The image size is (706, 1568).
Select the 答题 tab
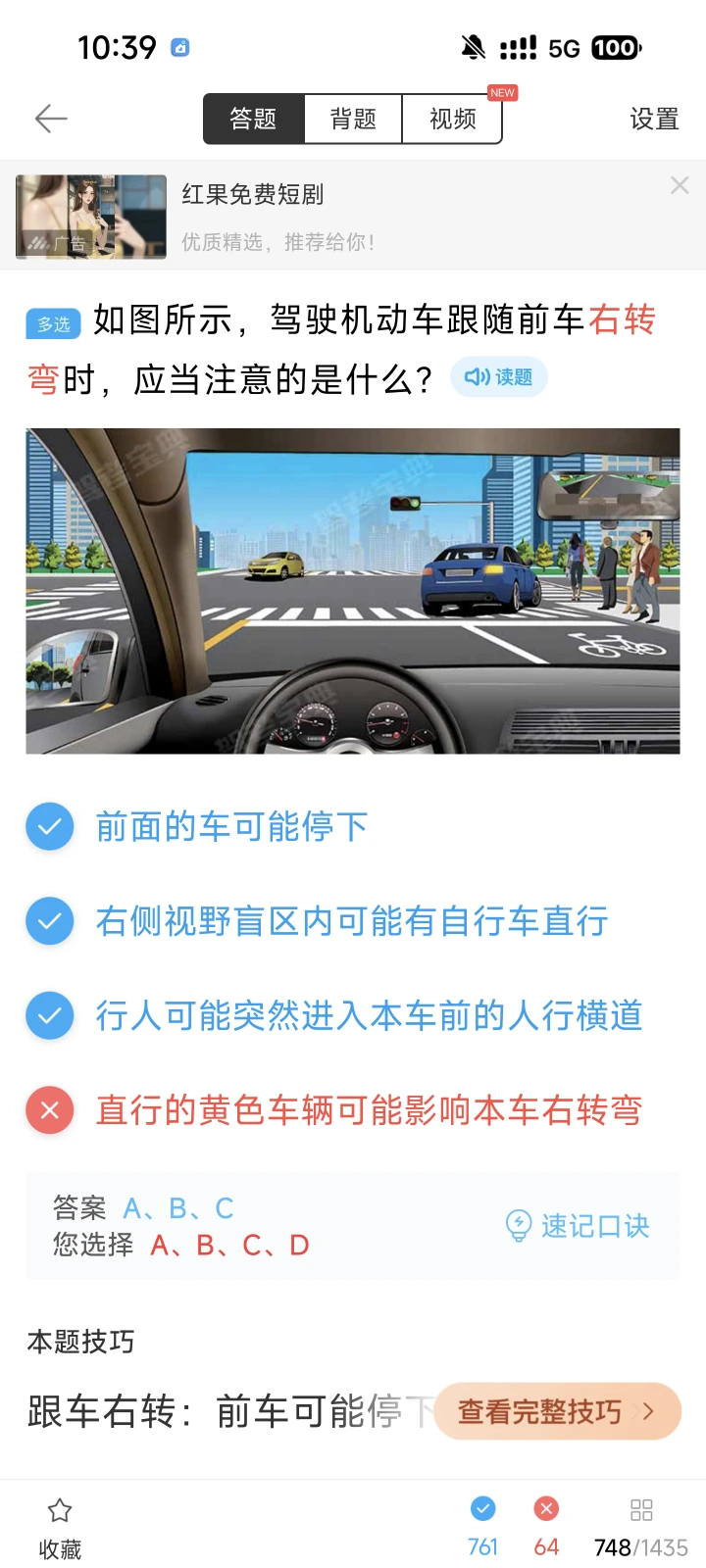click(x=253, y=119)
